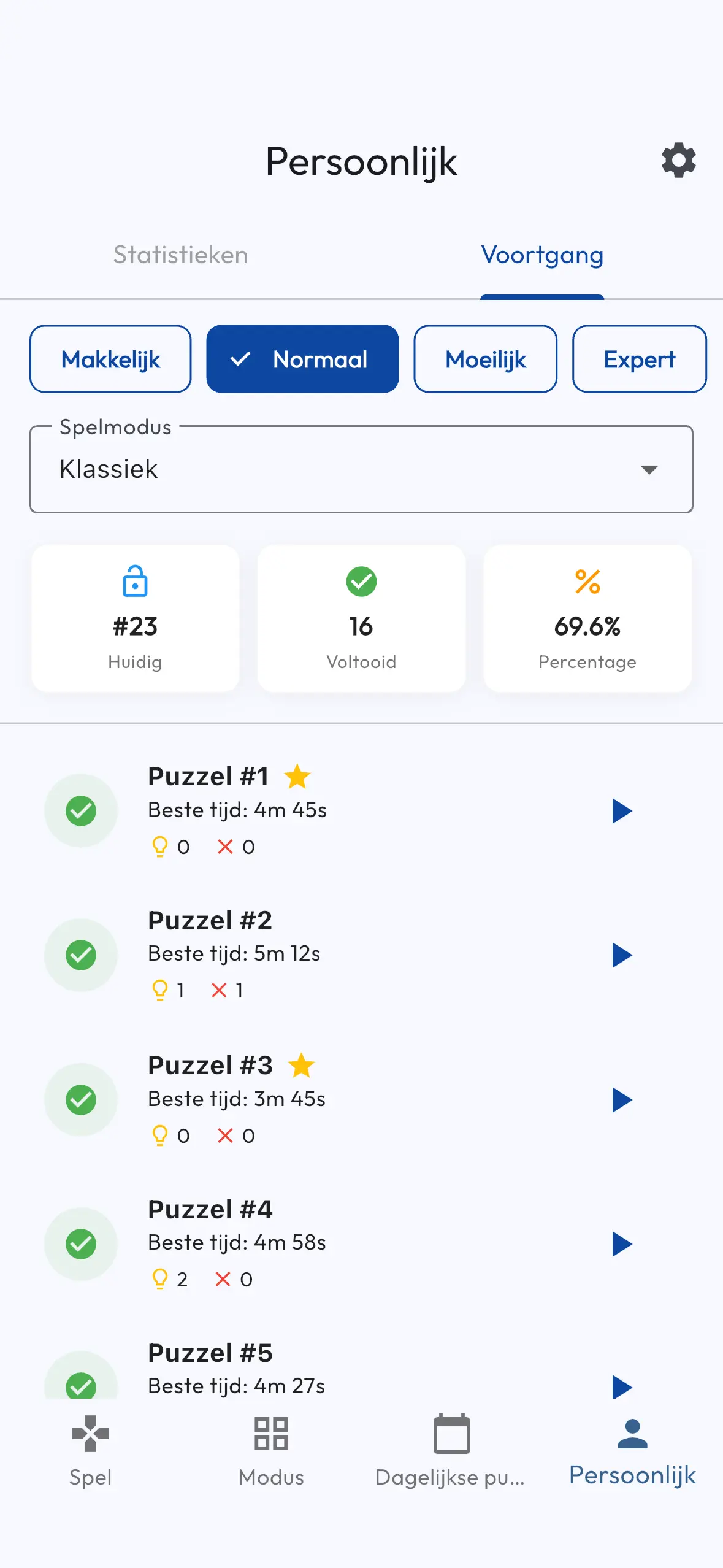Open the Dagelijkse puzzel calendar icon
Screen dimensions: 723x1568
tap(452, 1434)
